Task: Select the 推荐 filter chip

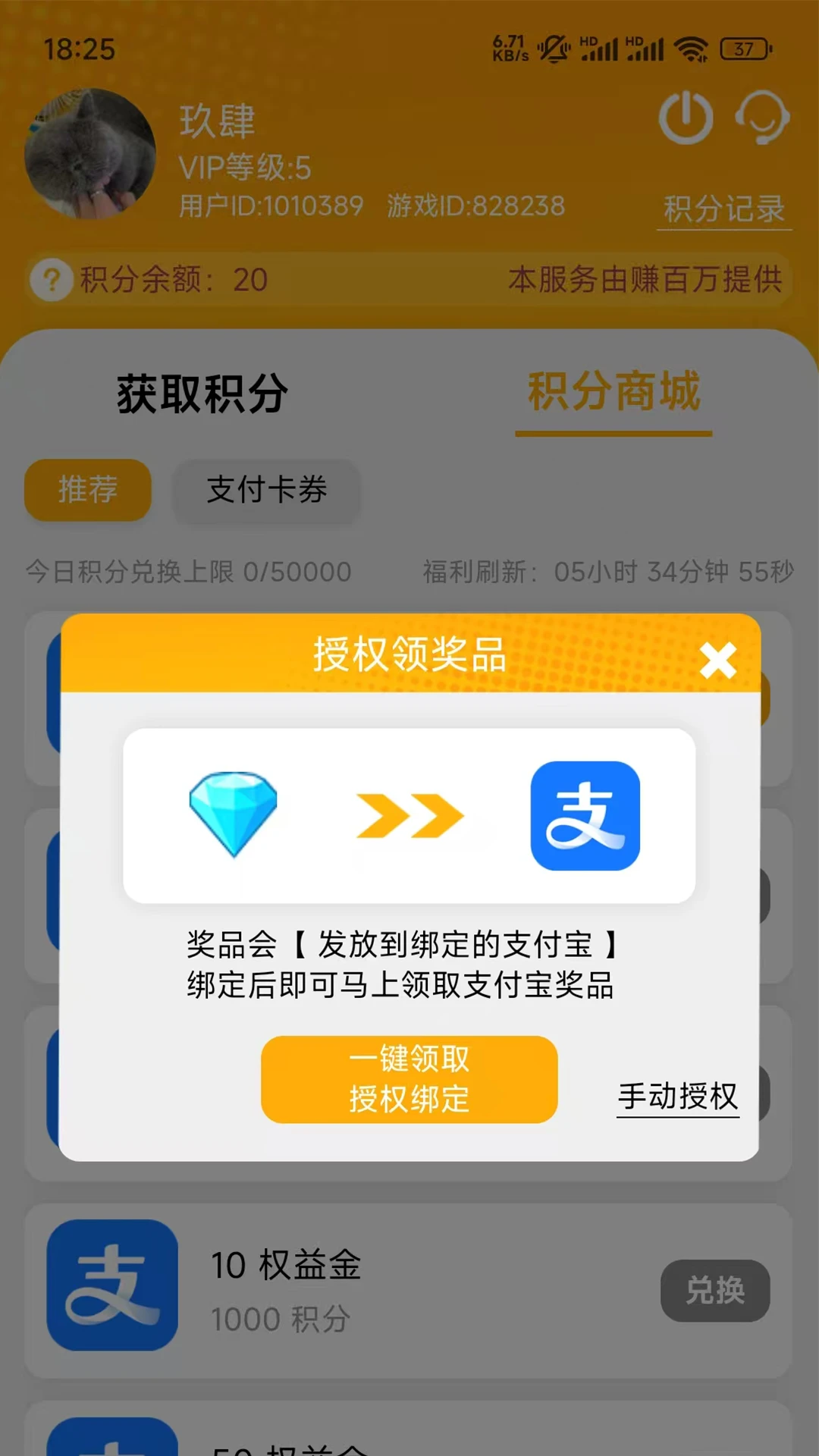Action: pos(88,490)
